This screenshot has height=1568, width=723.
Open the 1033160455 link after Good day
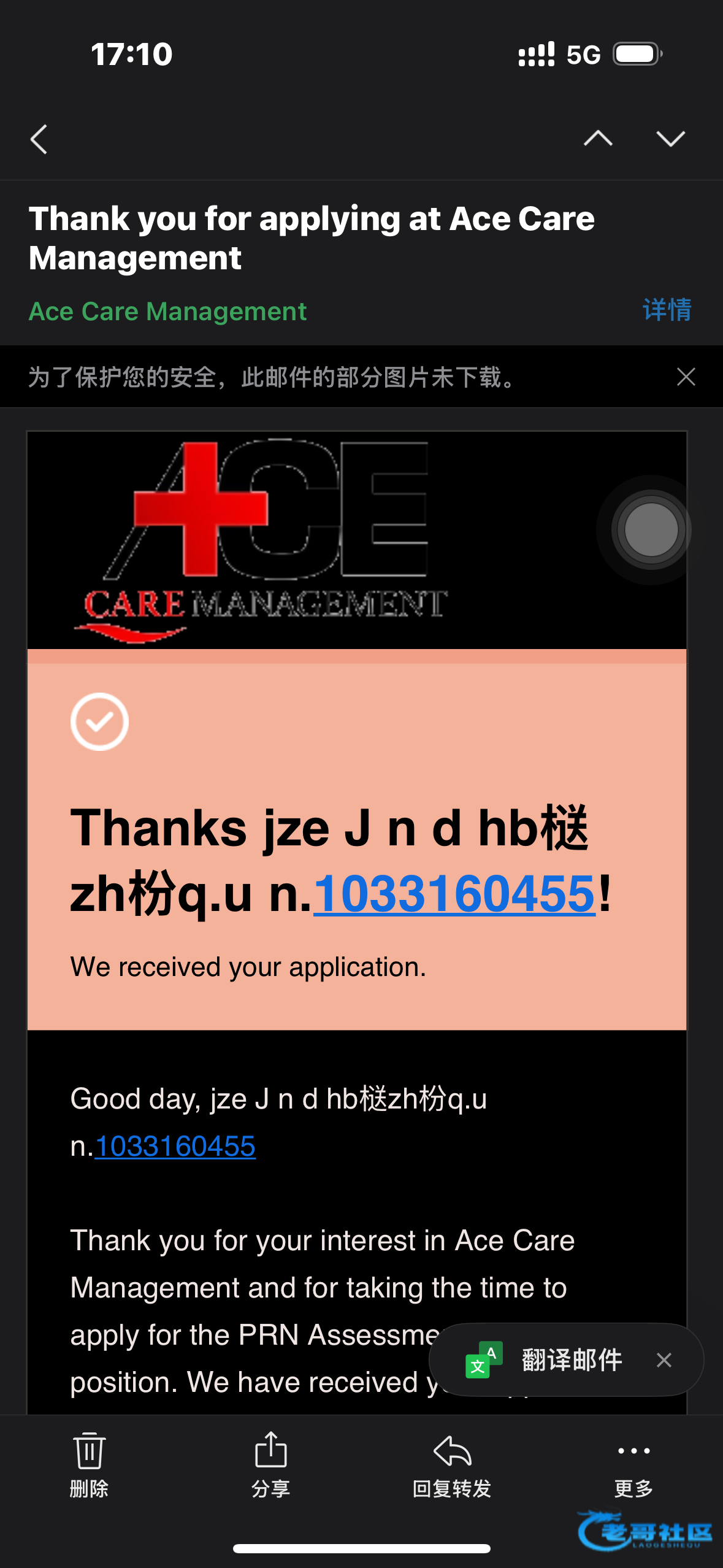point(175,1146)
